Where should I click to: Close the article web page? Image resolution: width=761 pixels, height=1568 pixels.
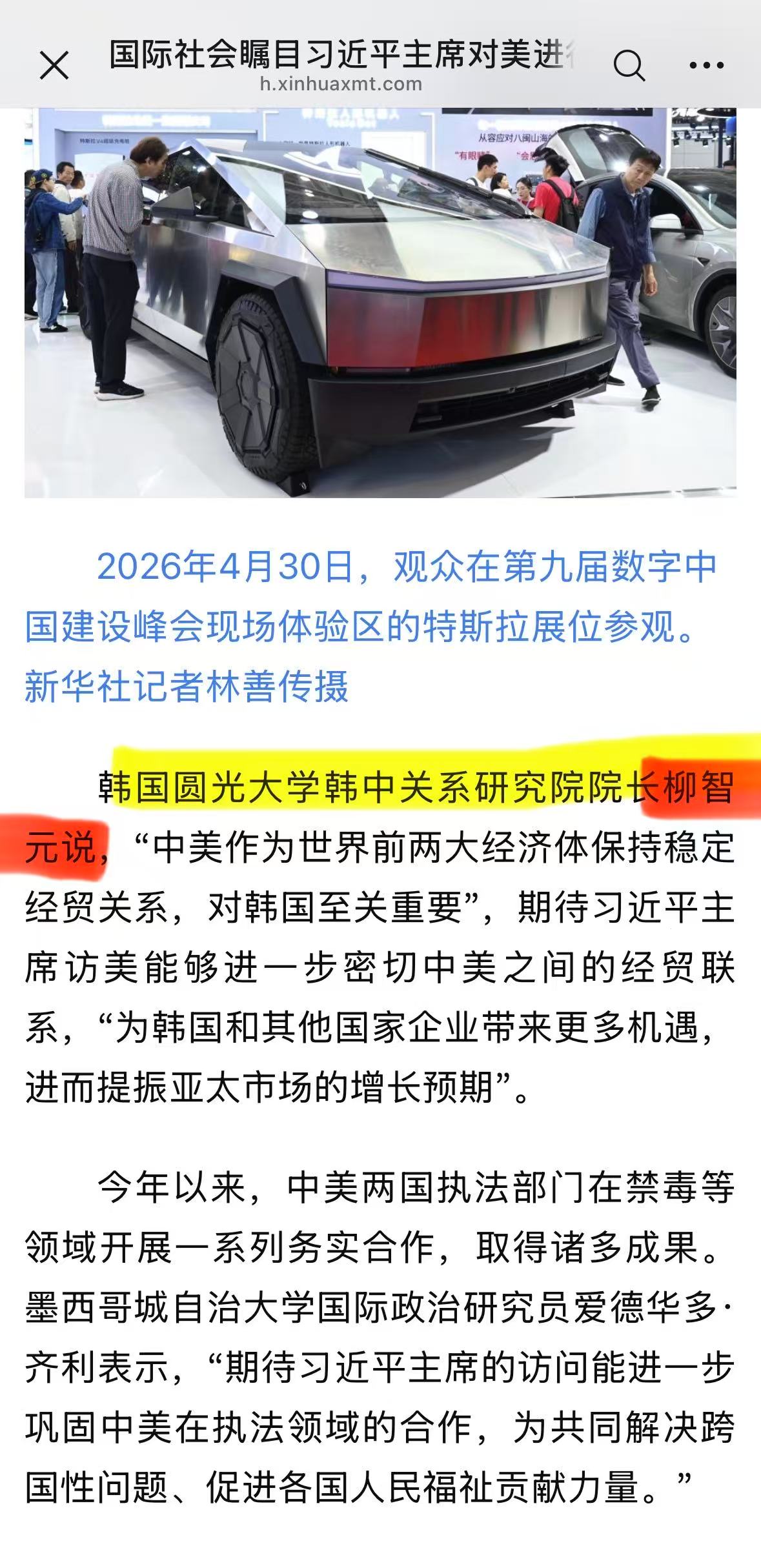tap(54, 65)
